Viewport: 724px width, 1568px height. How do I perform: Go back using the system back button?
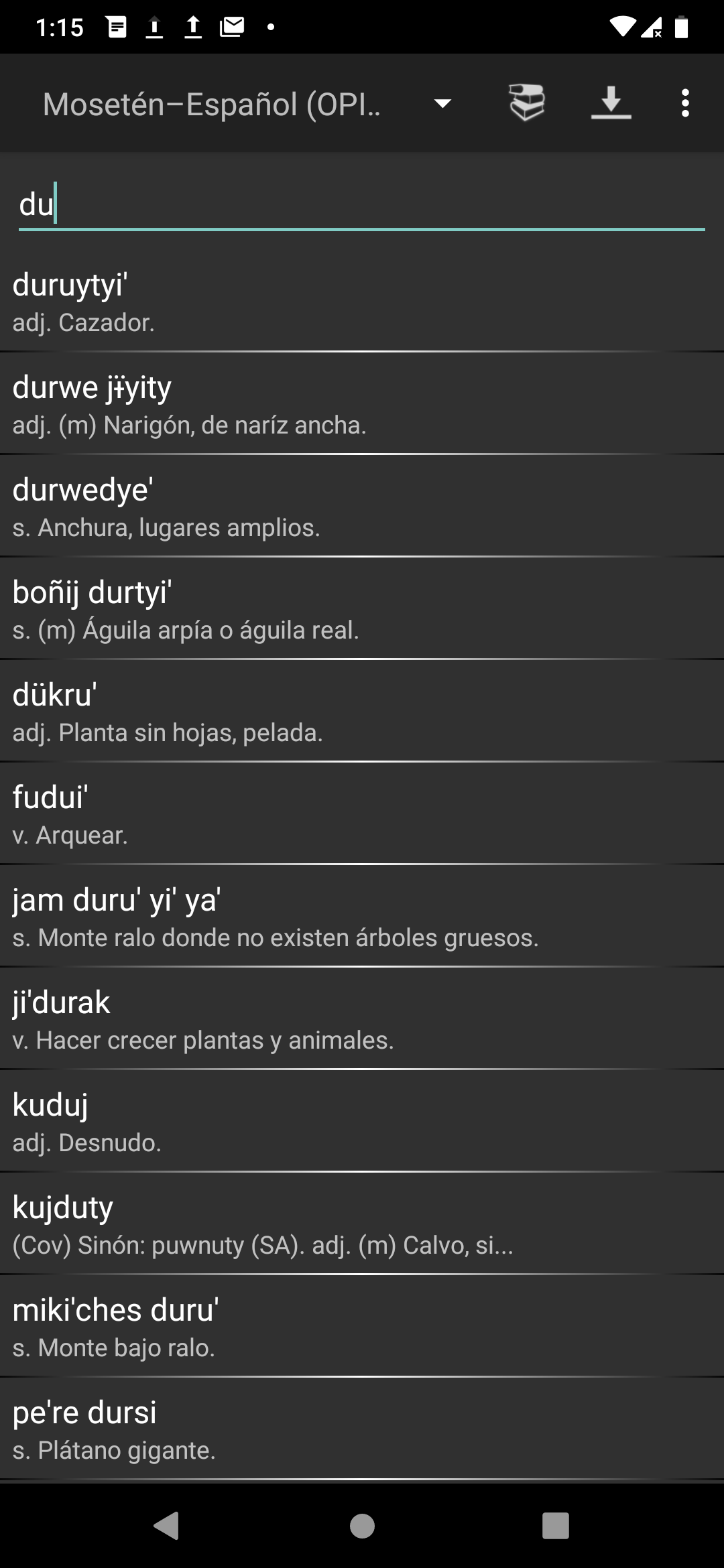(x=166, y=1526)
